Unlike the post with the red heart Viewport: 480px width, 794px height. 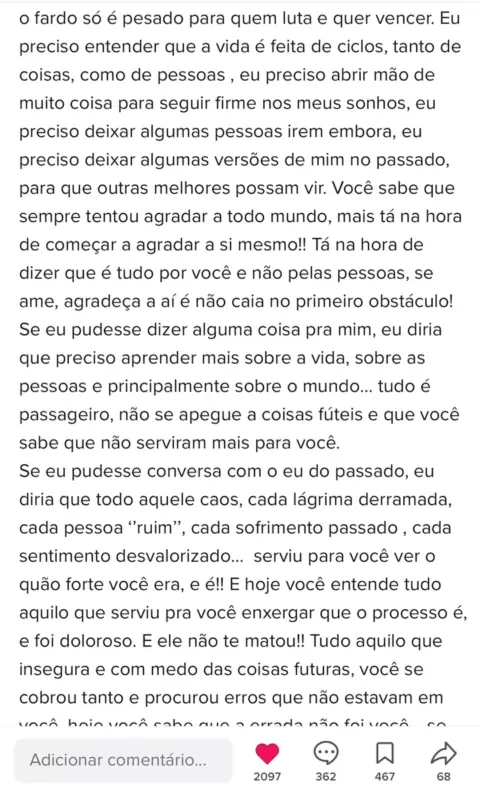click(267, 754)
